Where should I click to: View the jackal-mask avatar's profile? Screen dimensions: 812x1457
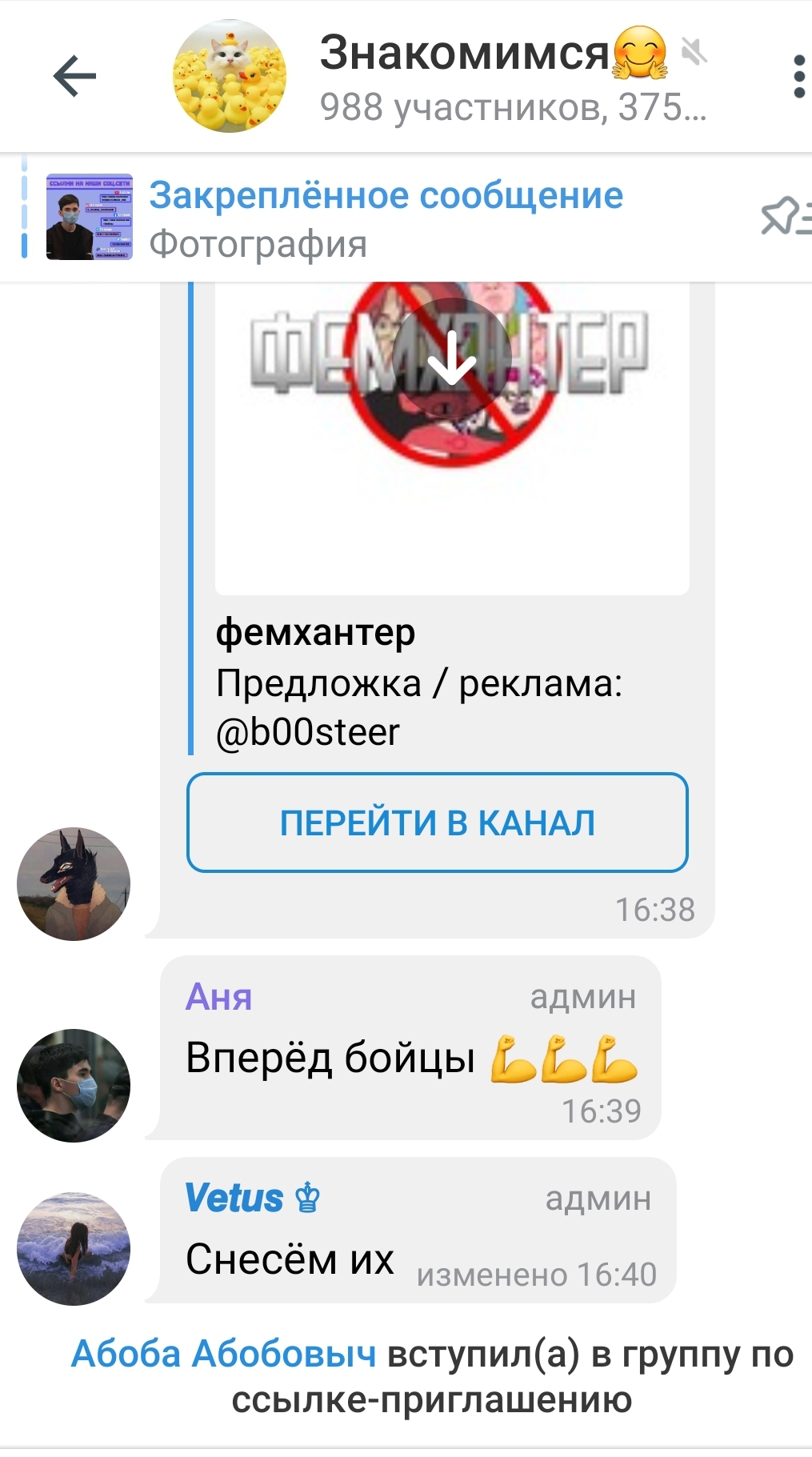coord(74,884)
